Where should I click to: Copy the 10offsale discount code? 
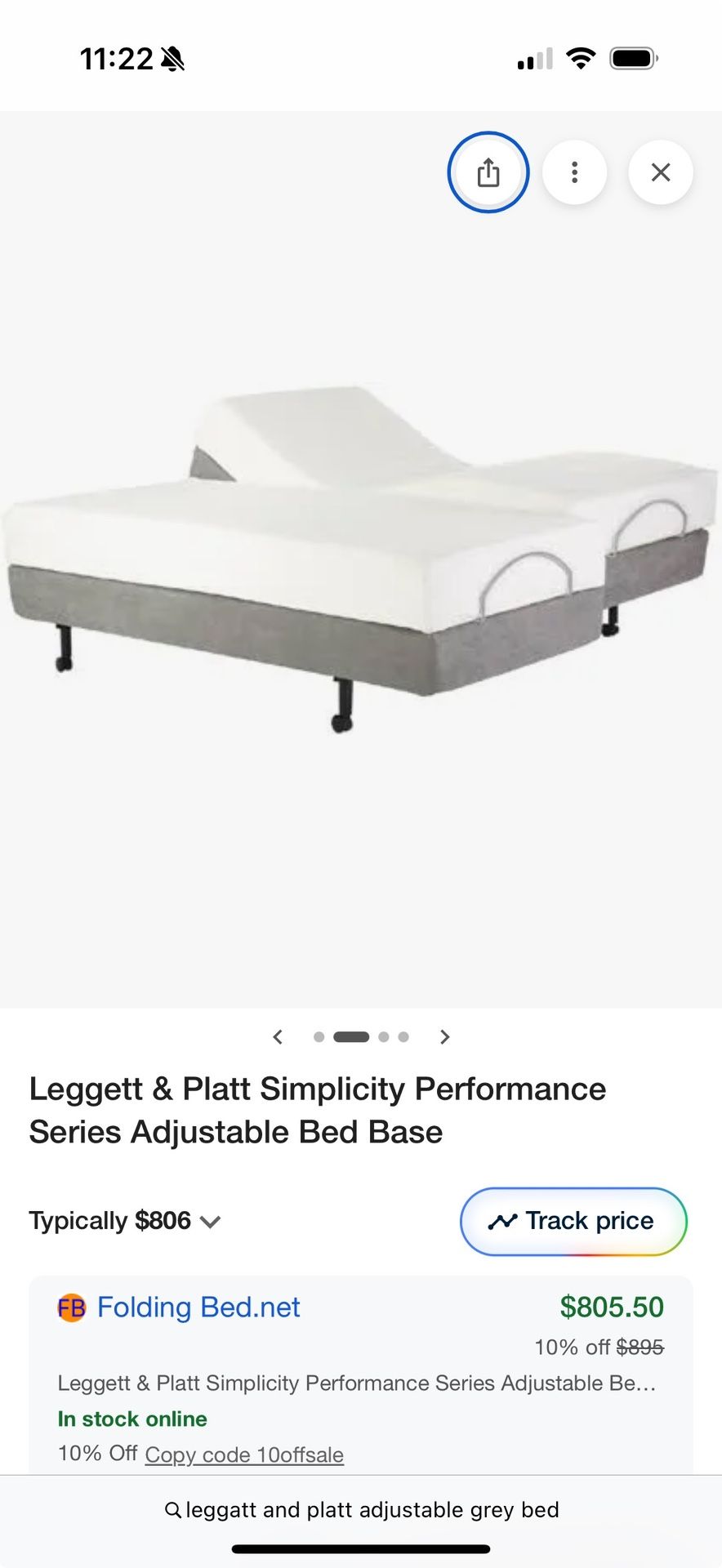coord(244,1454)
